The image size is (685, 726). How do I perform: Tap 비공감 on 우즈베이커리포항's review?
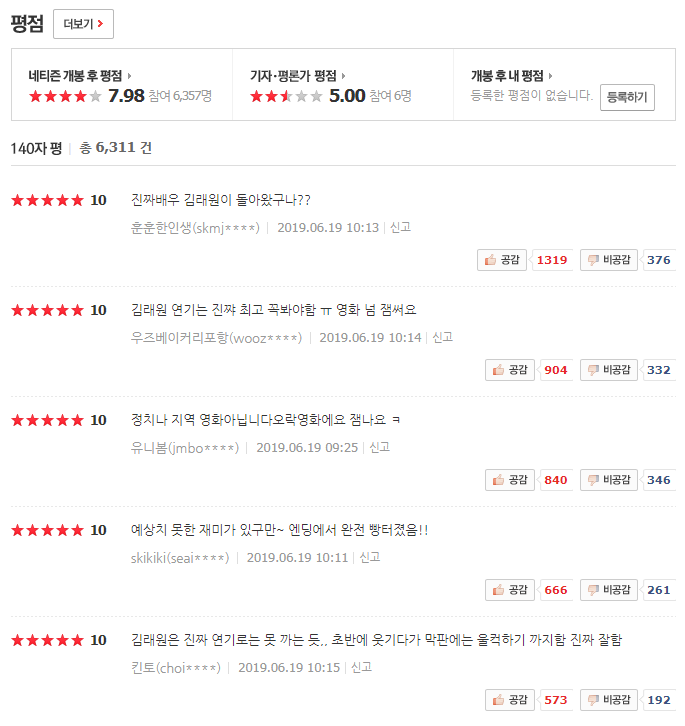point(609,370)
